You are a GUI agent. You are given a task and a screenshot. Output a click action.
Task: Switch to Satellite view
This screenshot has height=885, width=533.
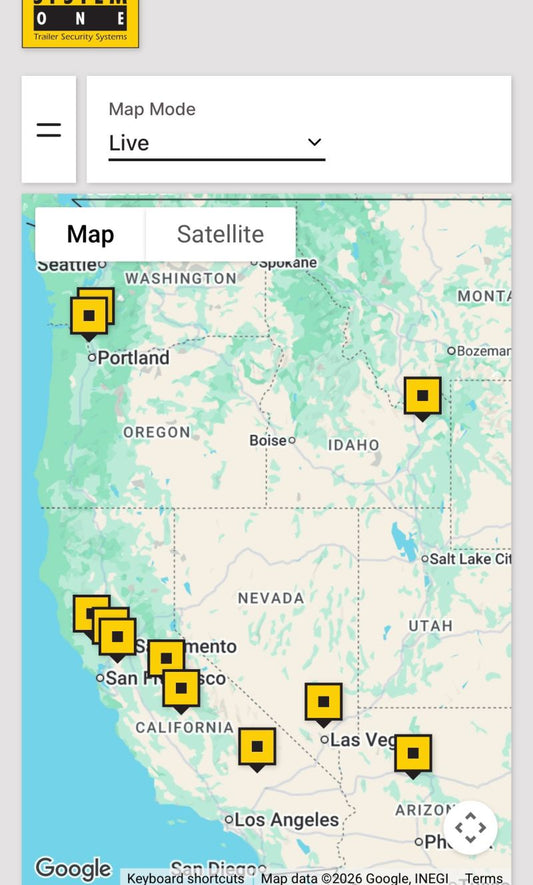[x=220, y=234]
